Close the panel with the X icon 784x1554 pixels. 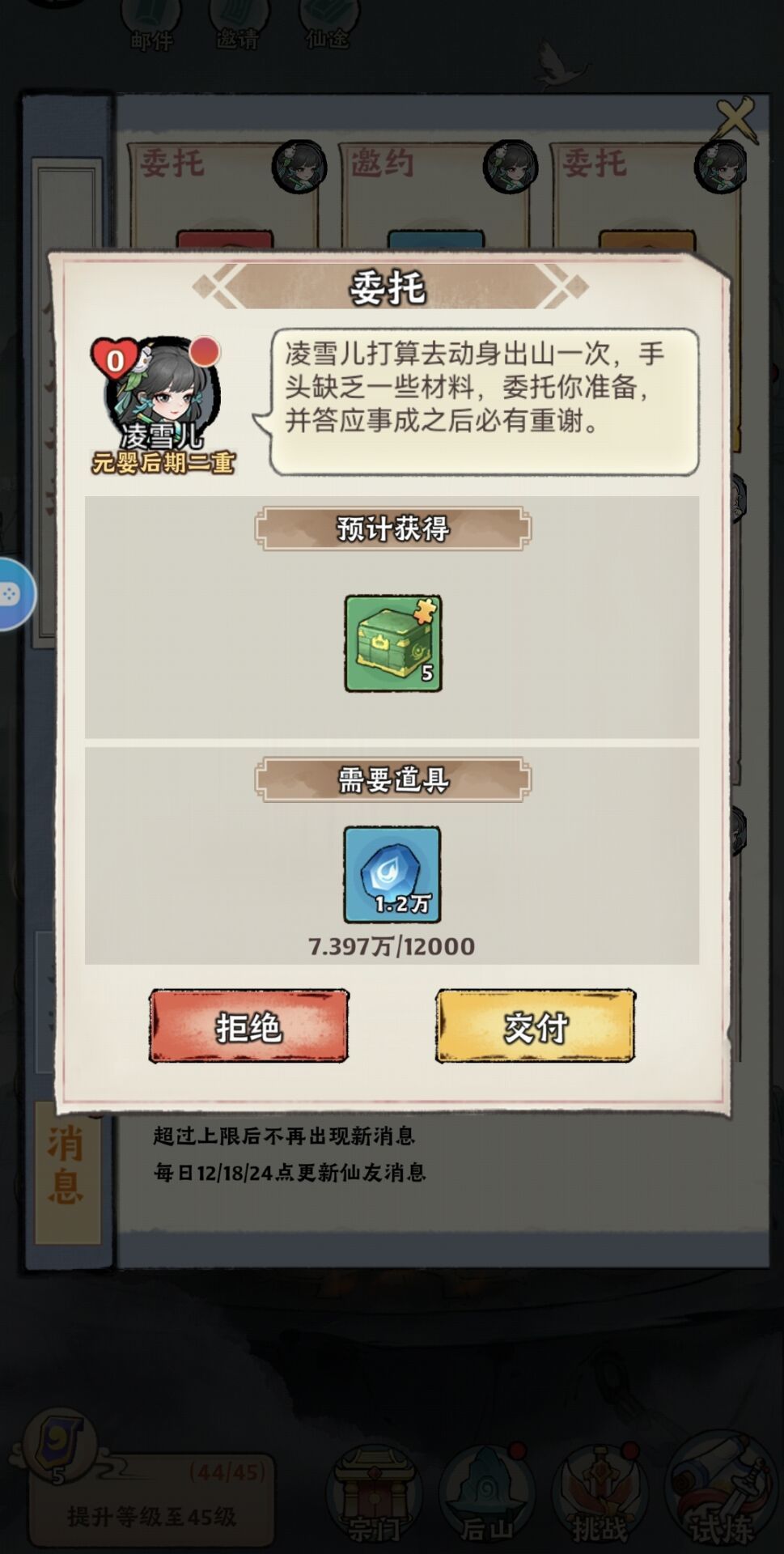pos(735,119)
